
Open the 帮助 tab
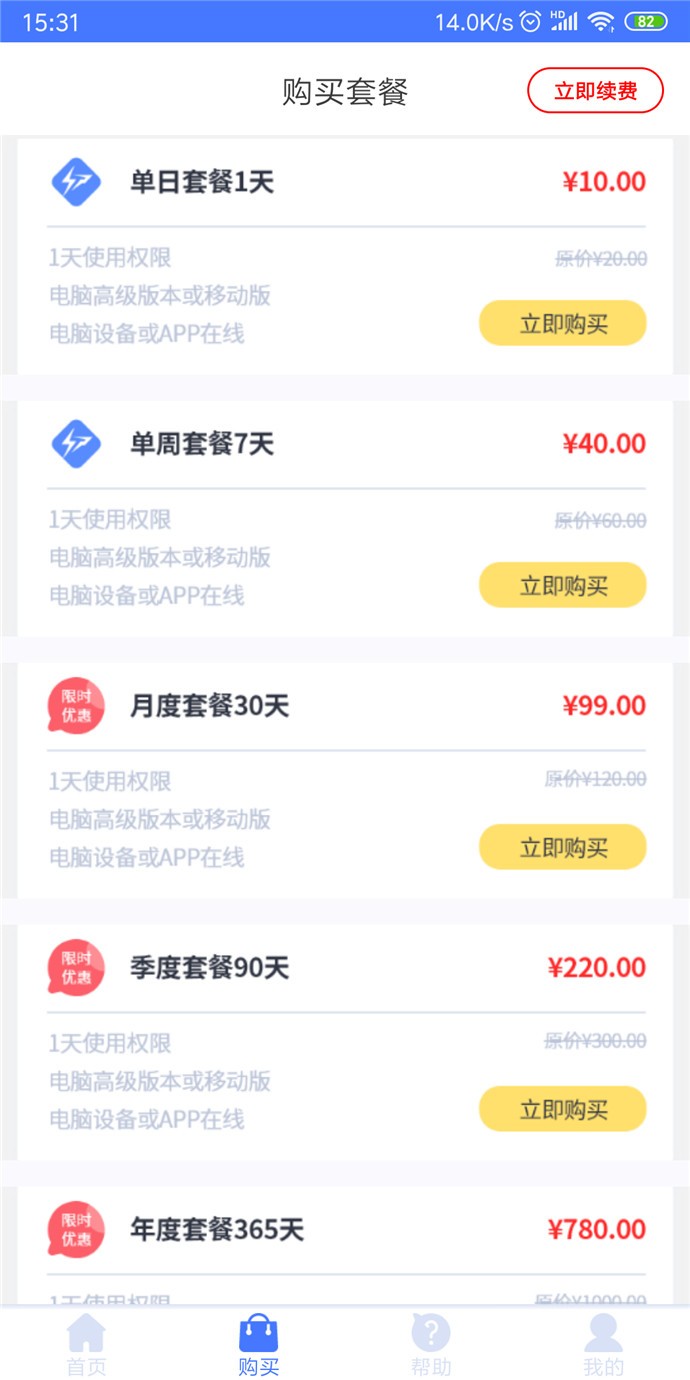[431, 1345]
